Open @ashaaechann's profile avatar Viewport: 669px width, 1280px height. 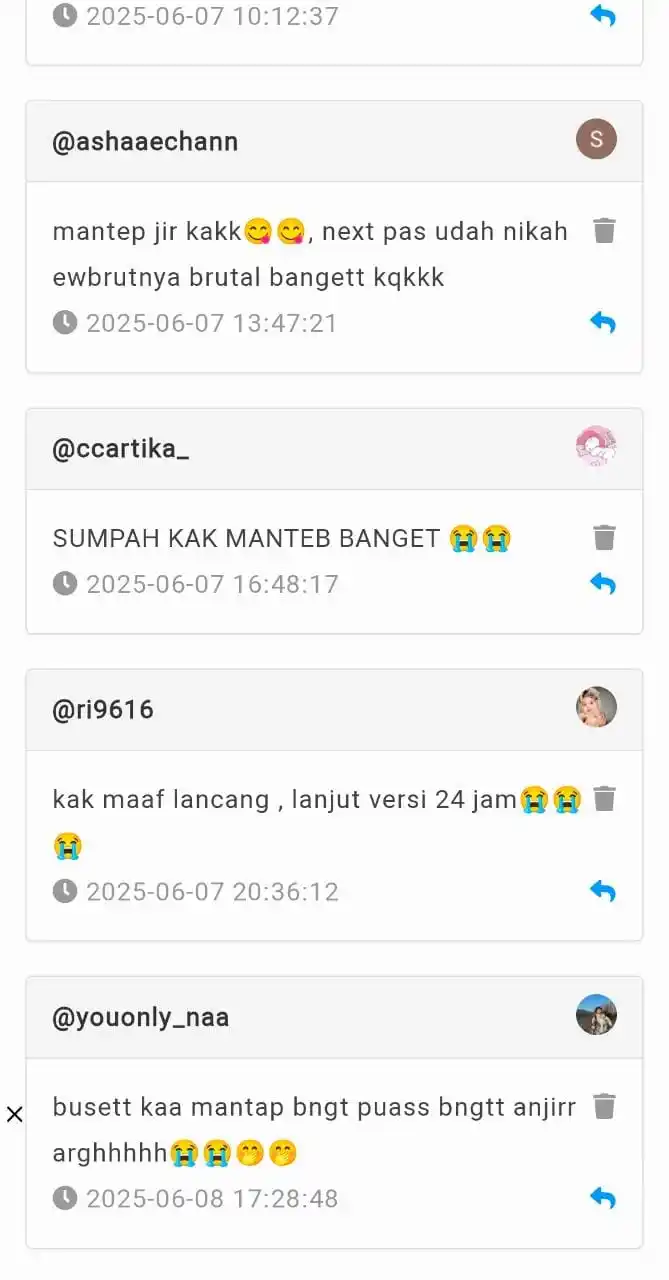click(596, 140)
